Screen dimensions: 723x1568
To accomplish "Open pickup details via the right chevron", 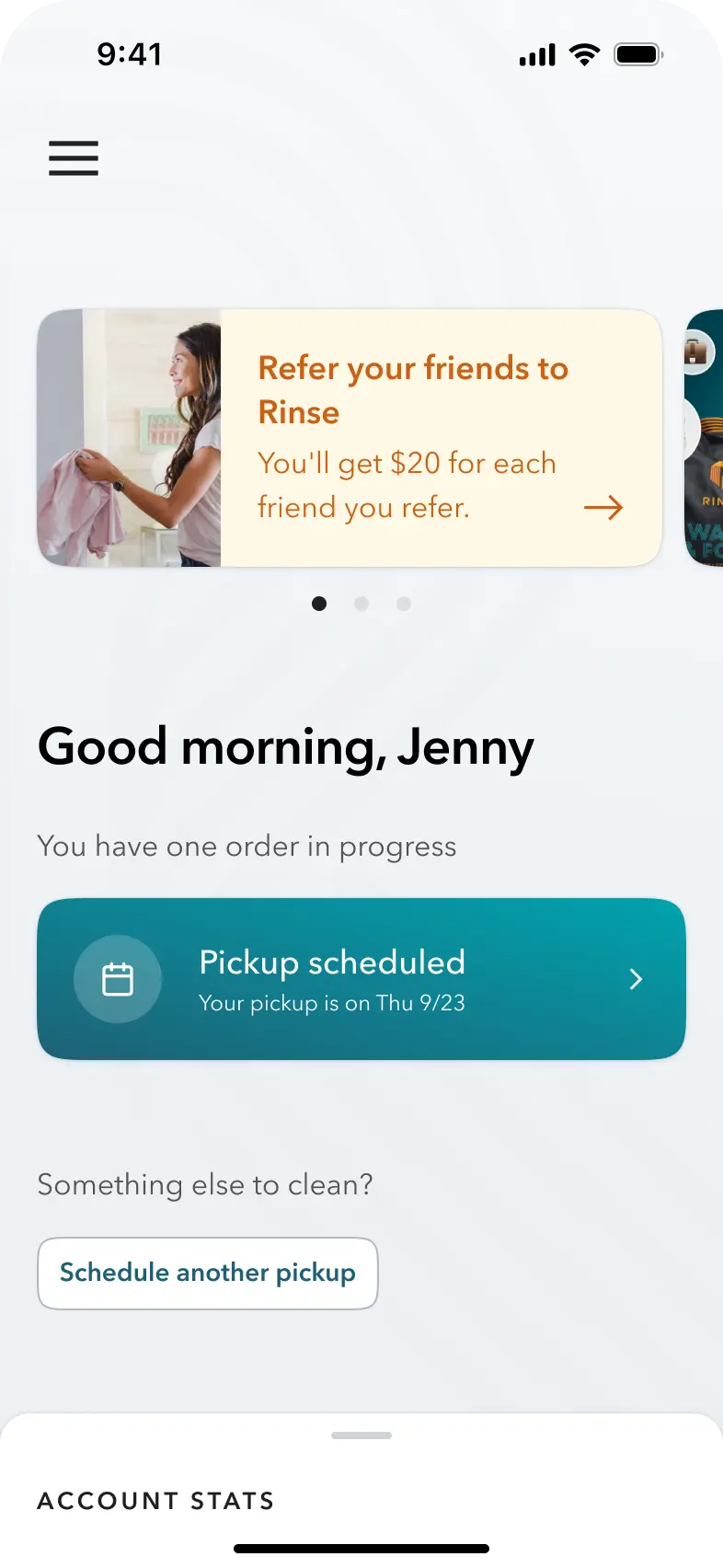I will [x=636, y=978].
